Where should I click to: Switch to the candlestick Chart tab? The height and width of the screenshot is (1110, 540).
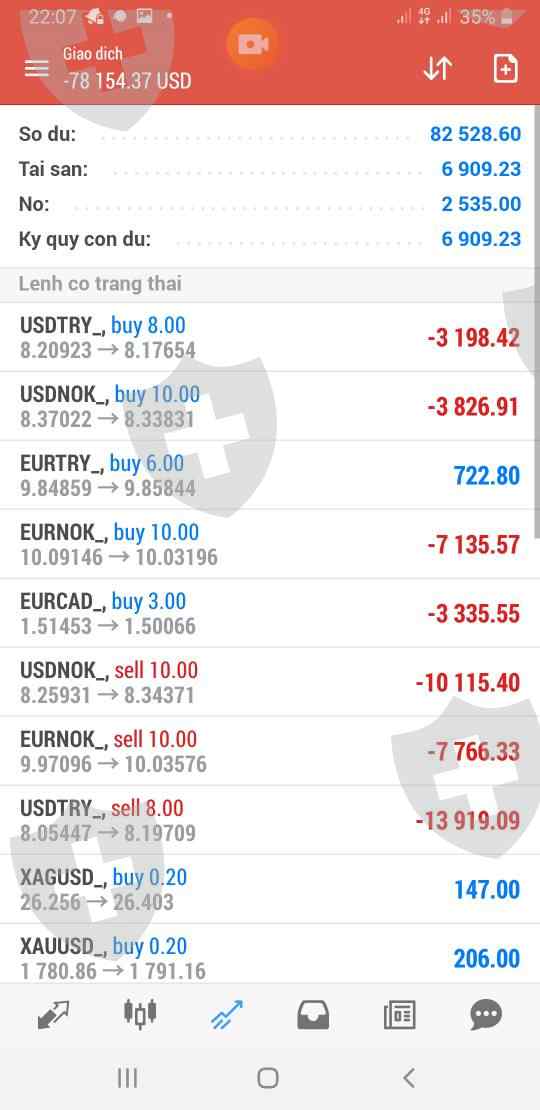coord(140,1014)
